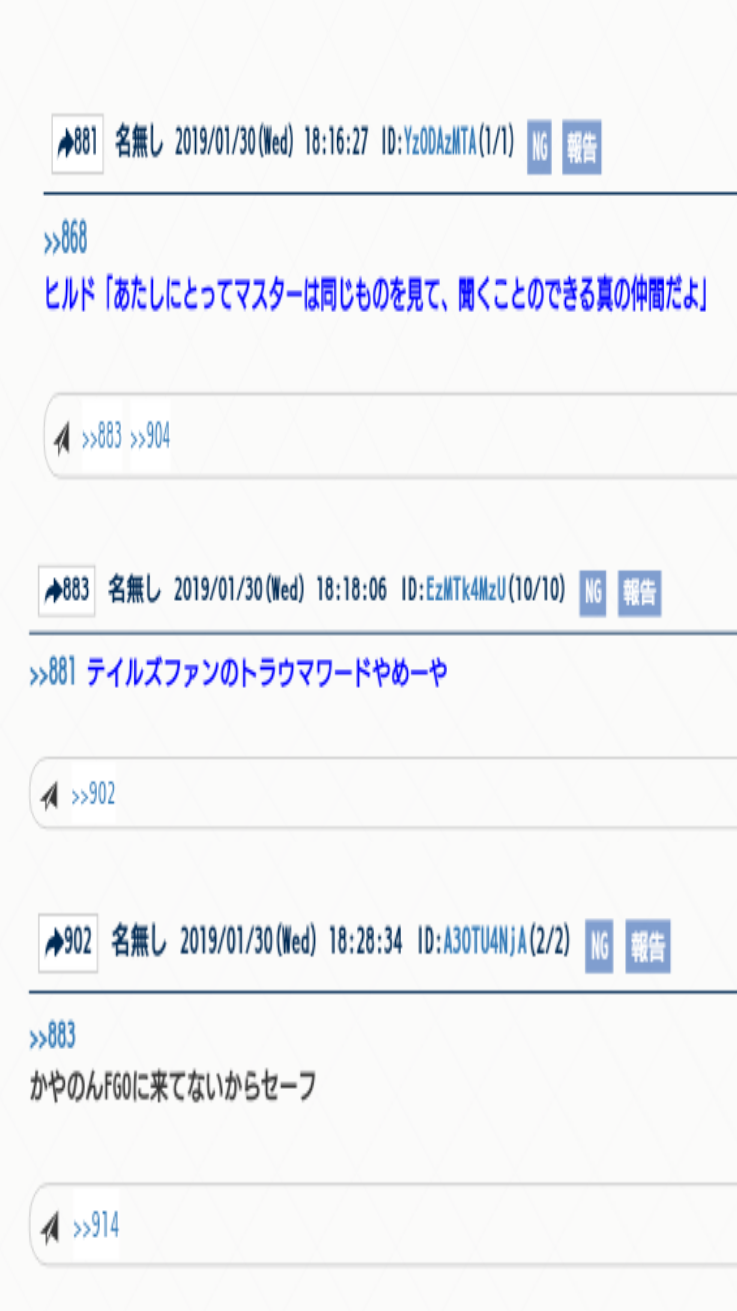
Task: Follow the >>868 anchor link
Action: pyautogui.click(x=65, y=240)
